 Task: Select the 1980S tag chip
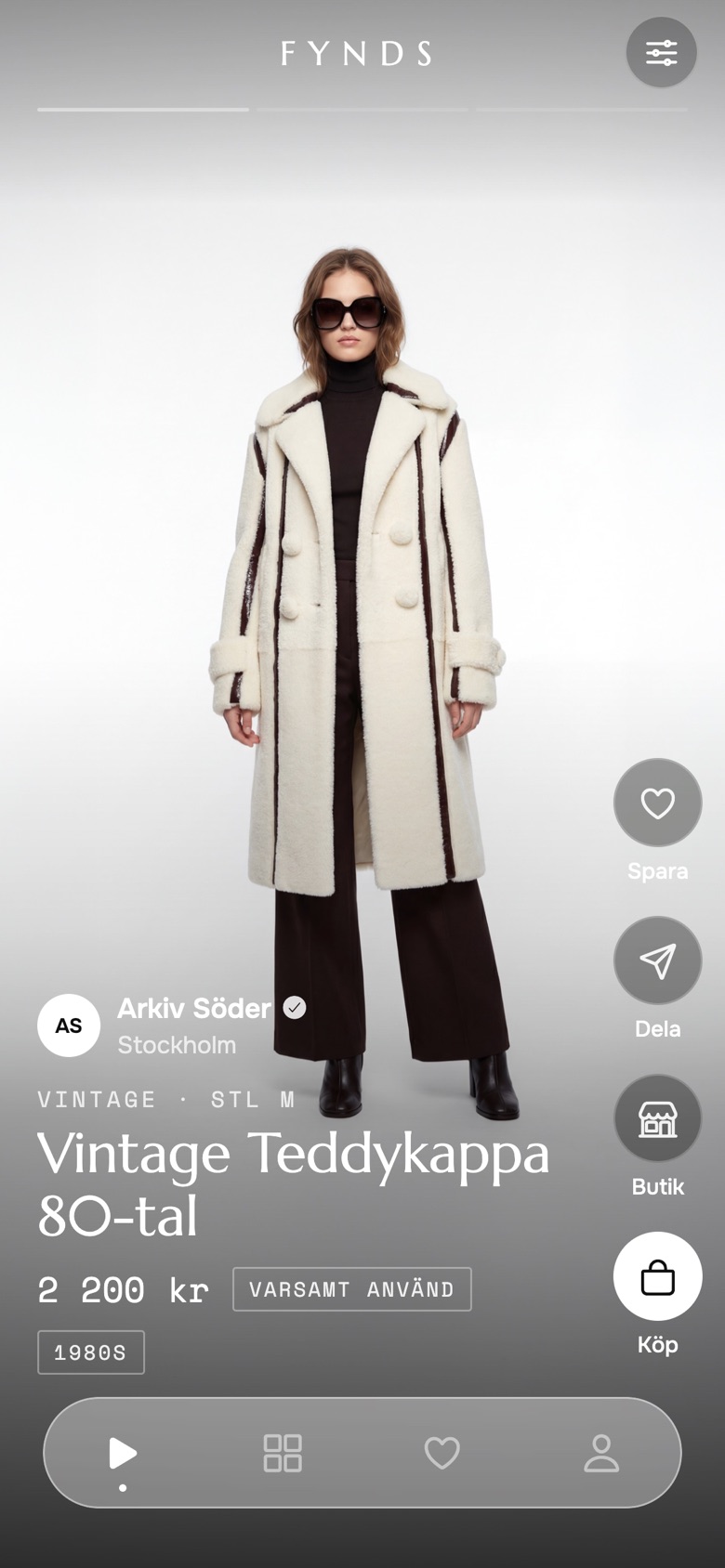click(91, 1352)
